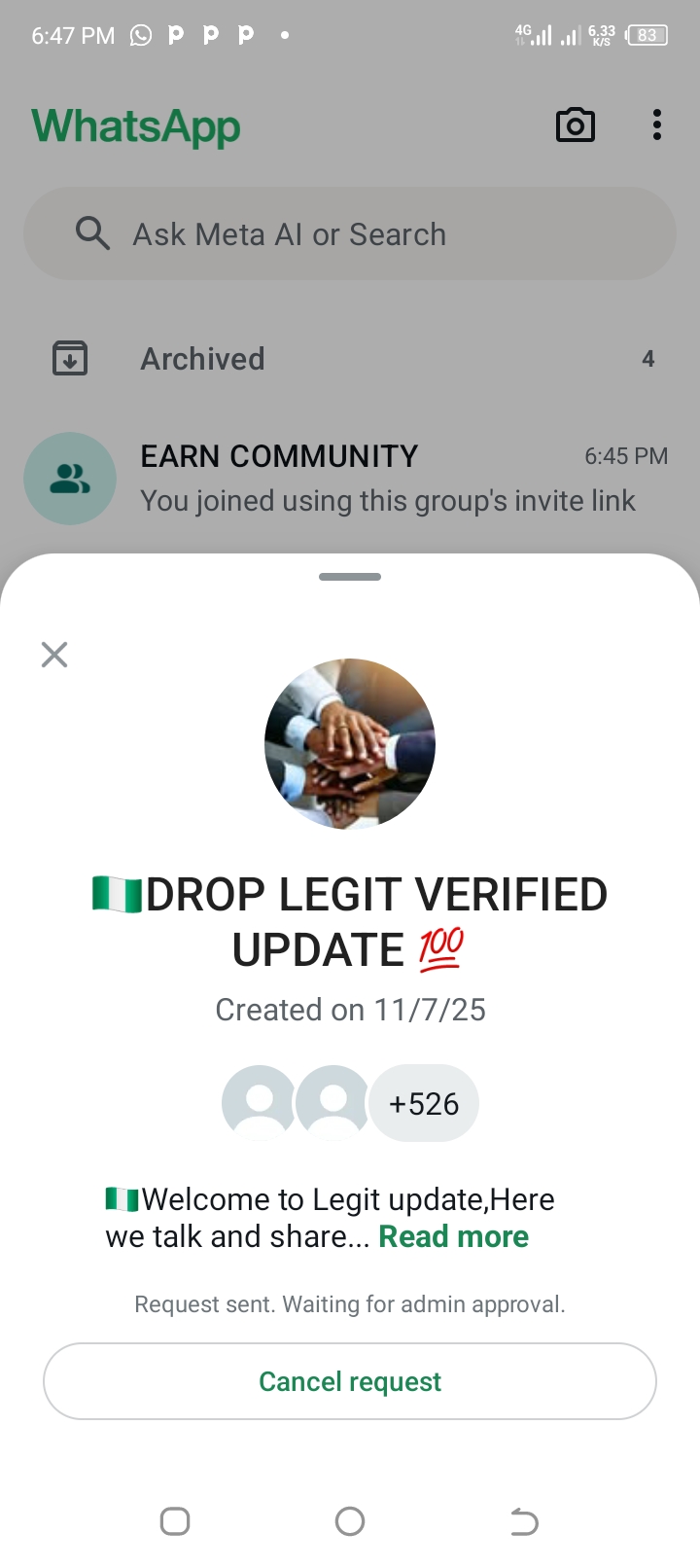Tap Cancel request button
The image size is (700, 1568).
tap(350, 1381)
